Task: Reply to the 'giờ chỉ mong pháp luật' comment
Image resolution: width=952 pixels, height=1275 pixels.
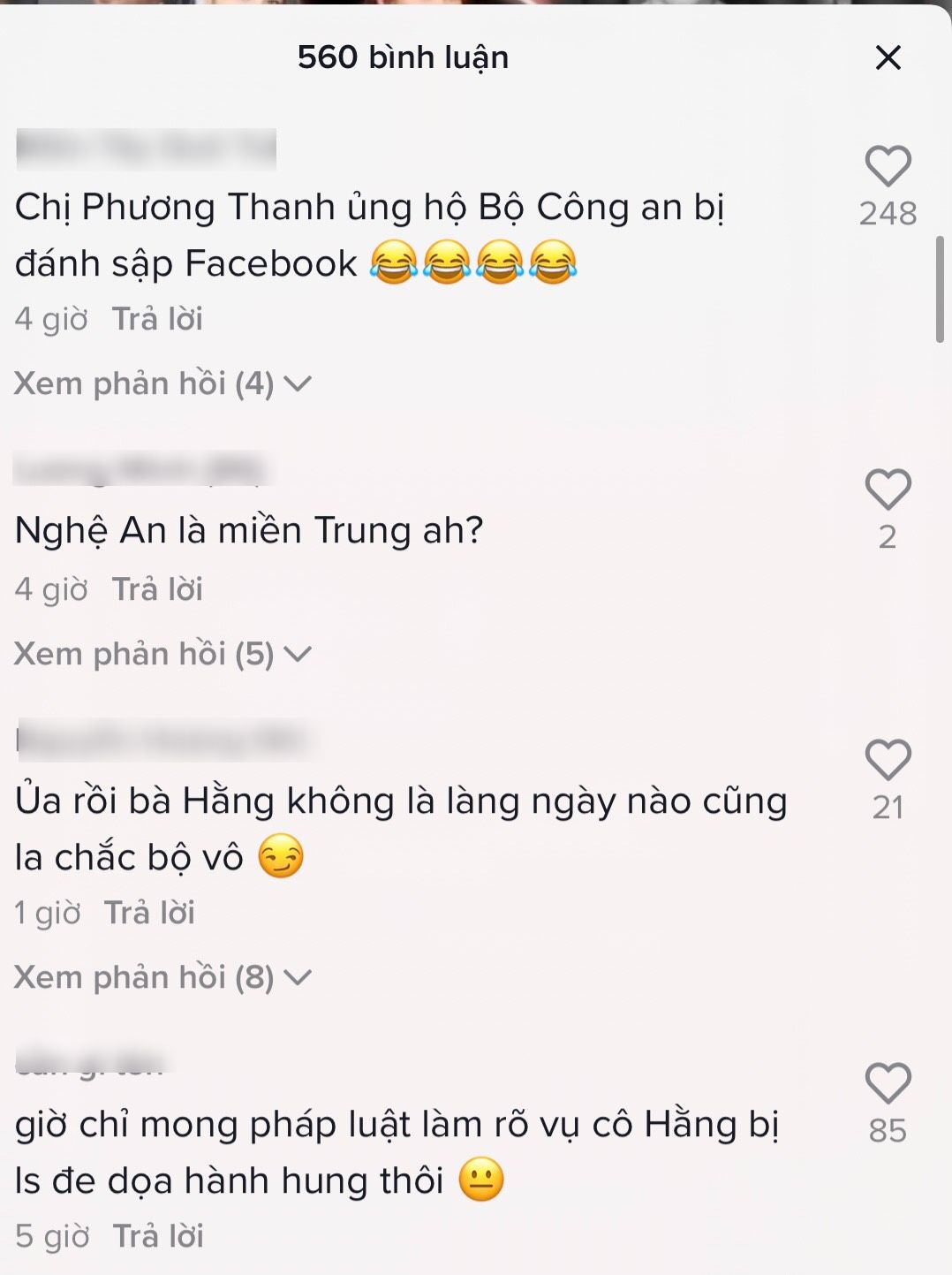Action: point(157,1236)
